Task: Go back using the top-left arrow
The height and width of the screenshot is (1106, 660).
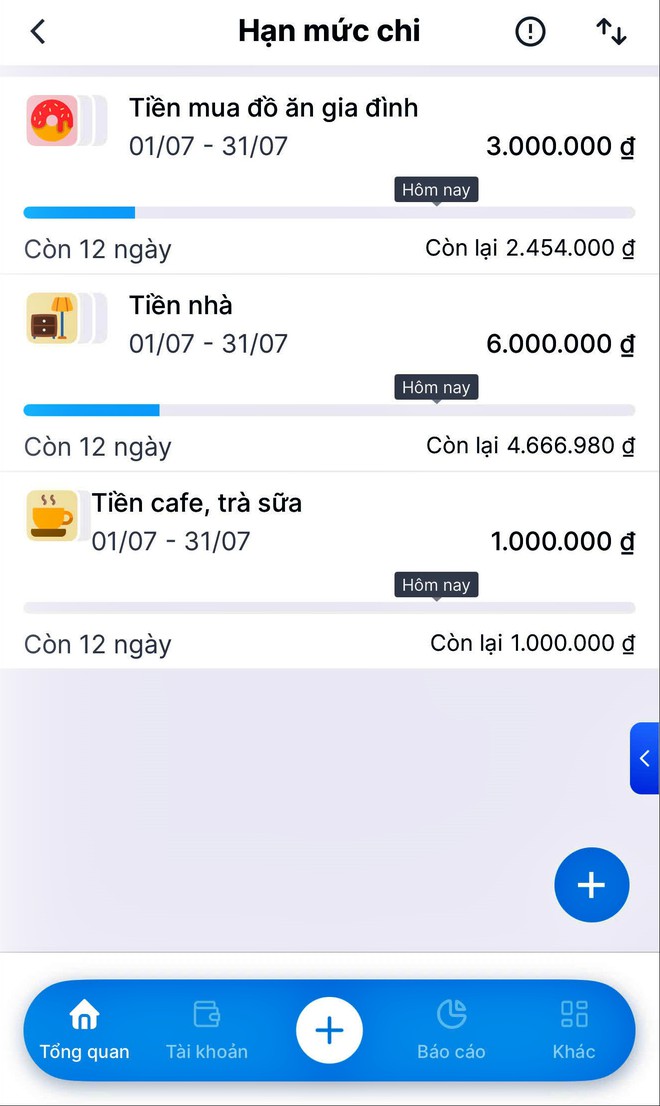Action: click(38, 32)
